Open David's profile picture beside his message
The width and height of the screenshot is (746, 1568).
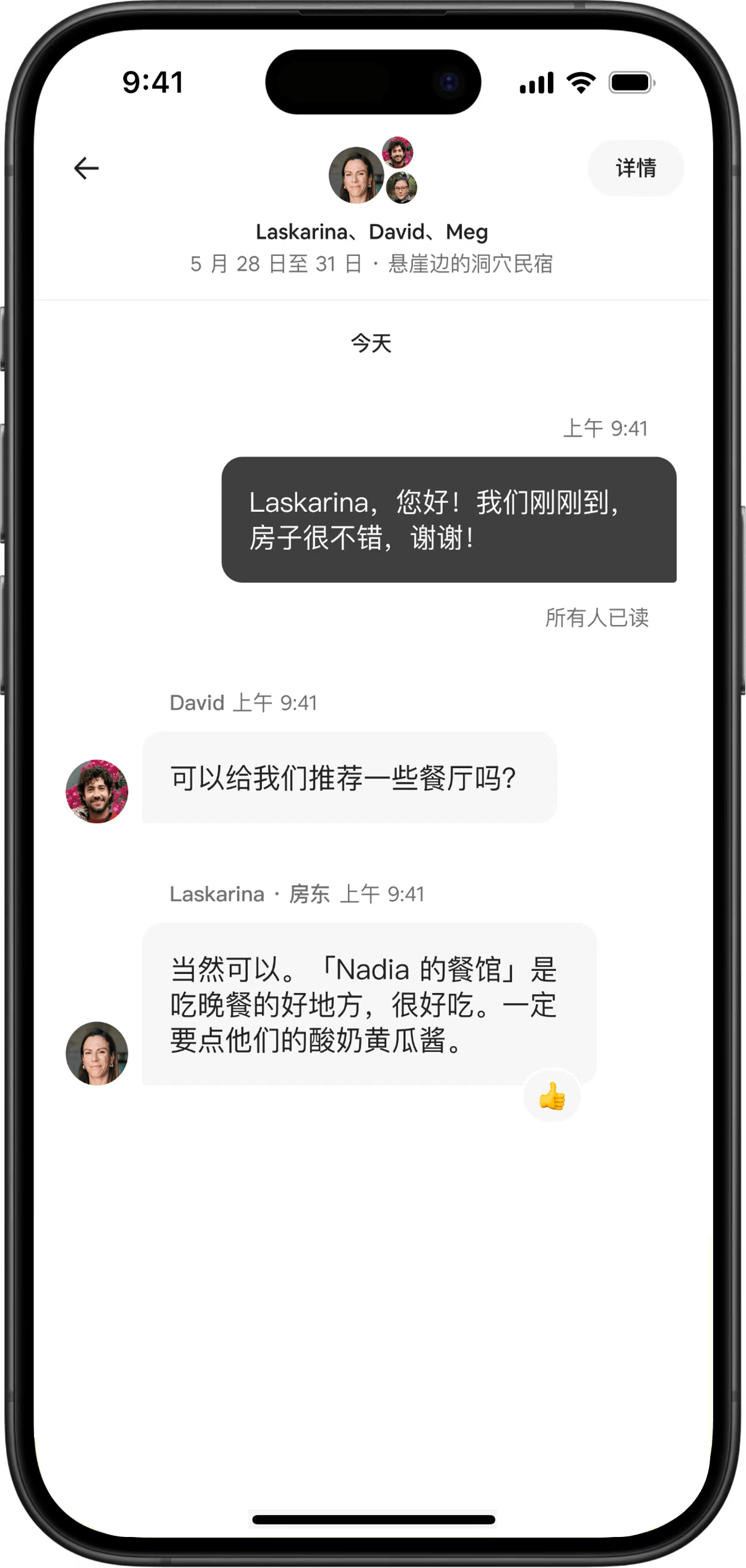(97, 791)
